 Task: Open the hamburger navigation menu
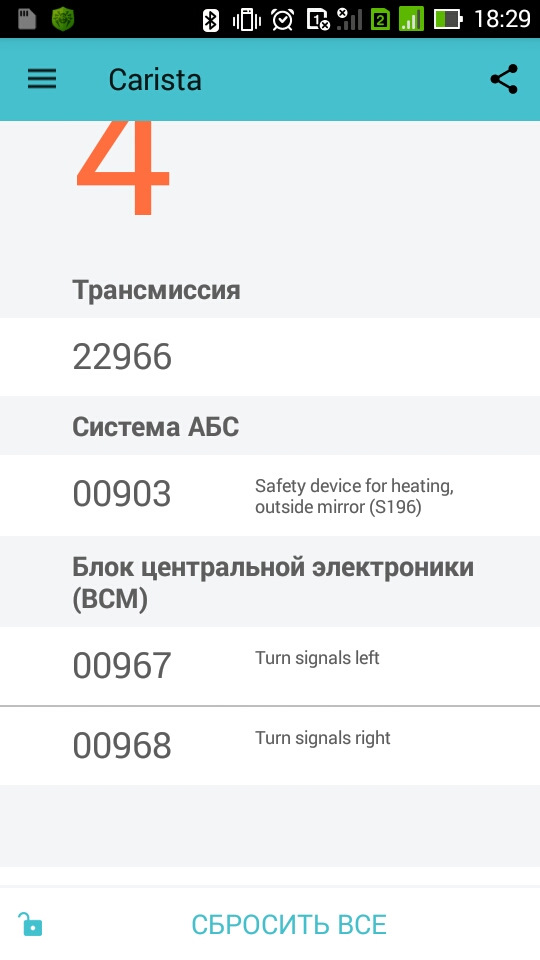click(x=42, y=79)
